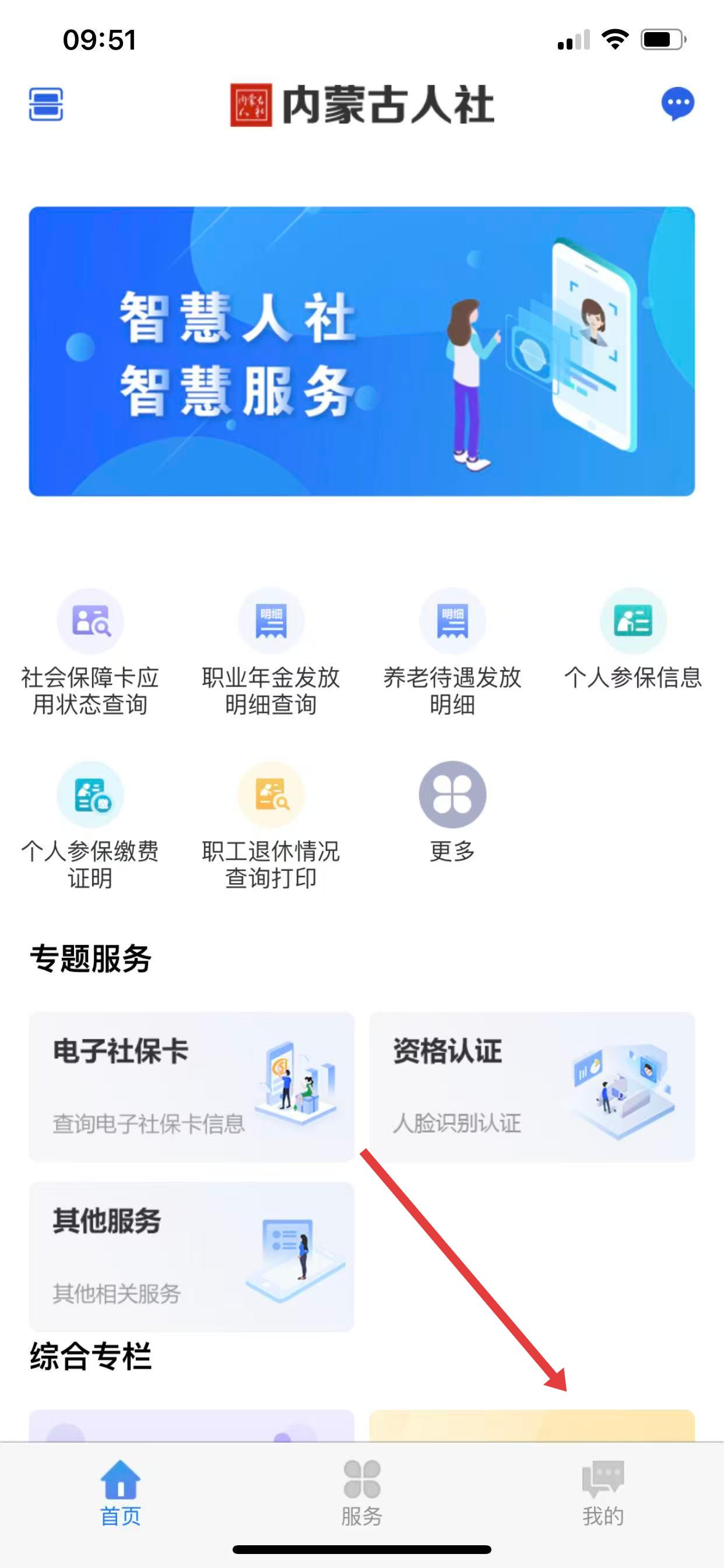This screenshot has height=1568, width=724.
Task: Open the 电子社保卡 card
Action: click(x=192, y=1087)
